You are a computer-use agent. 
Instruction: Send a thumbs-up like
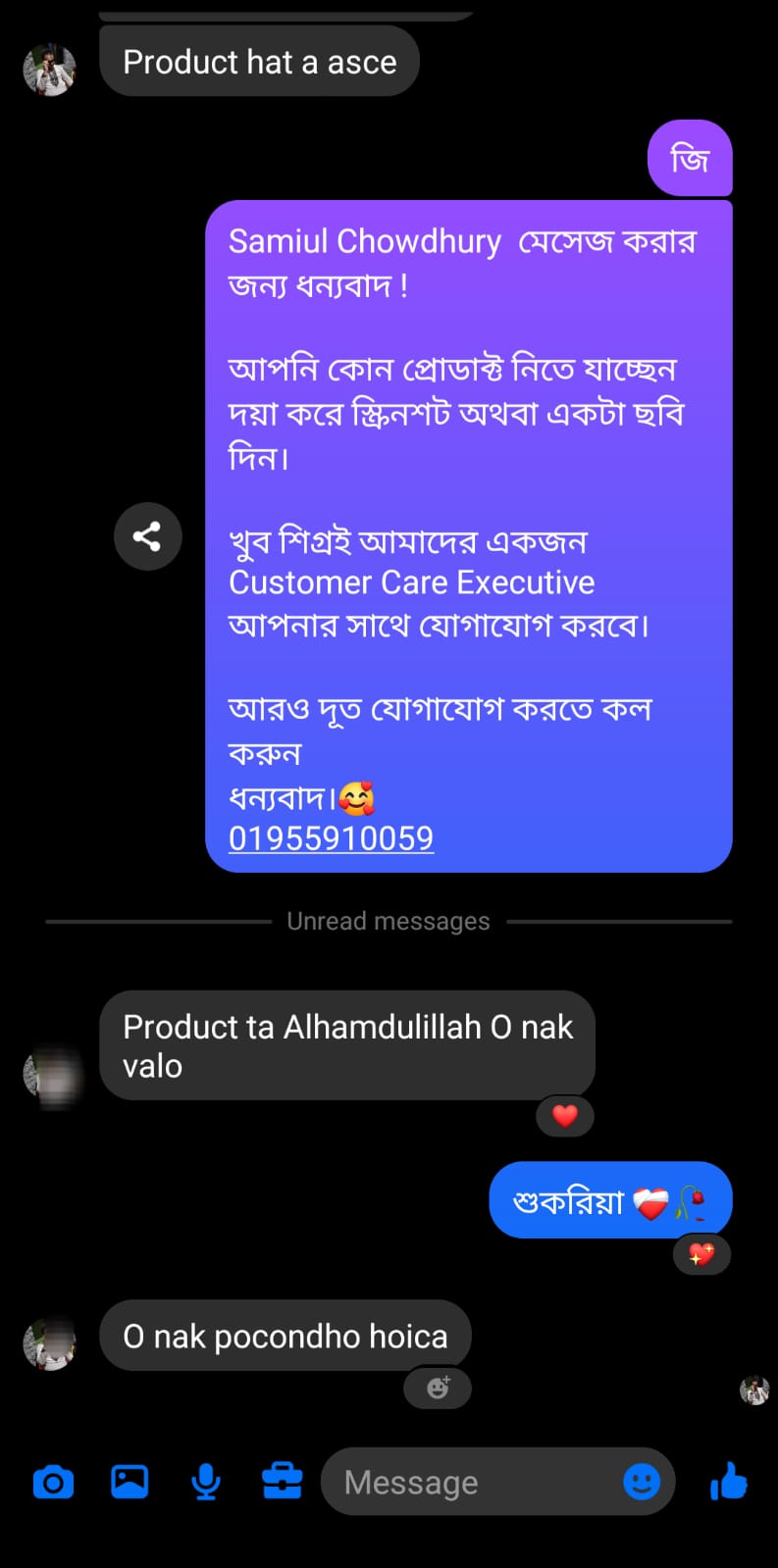(729, 1481)
